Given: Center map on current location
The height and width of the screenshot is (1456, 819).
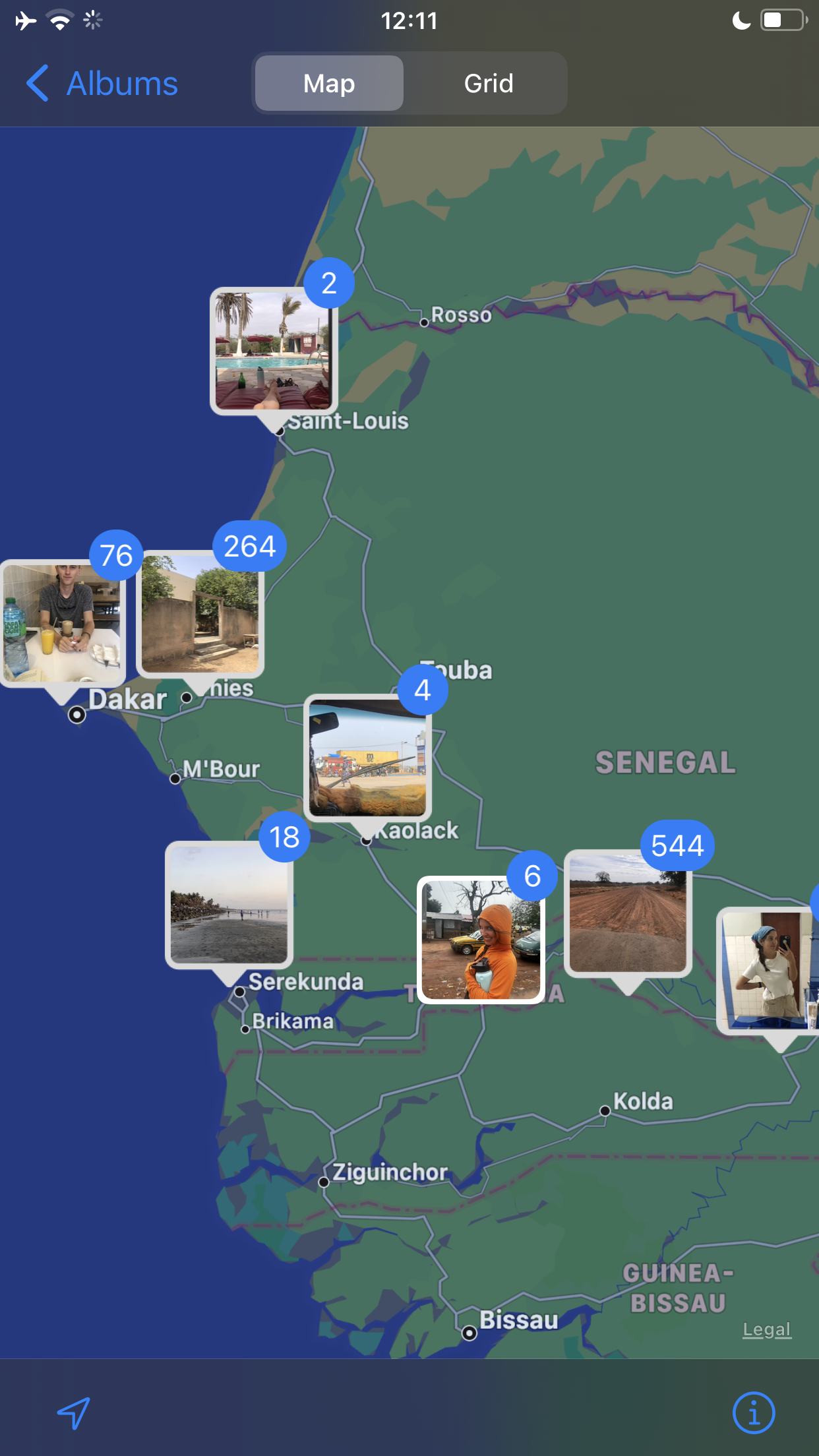Looking at the screenshot, I should (x=73, y=1412).
